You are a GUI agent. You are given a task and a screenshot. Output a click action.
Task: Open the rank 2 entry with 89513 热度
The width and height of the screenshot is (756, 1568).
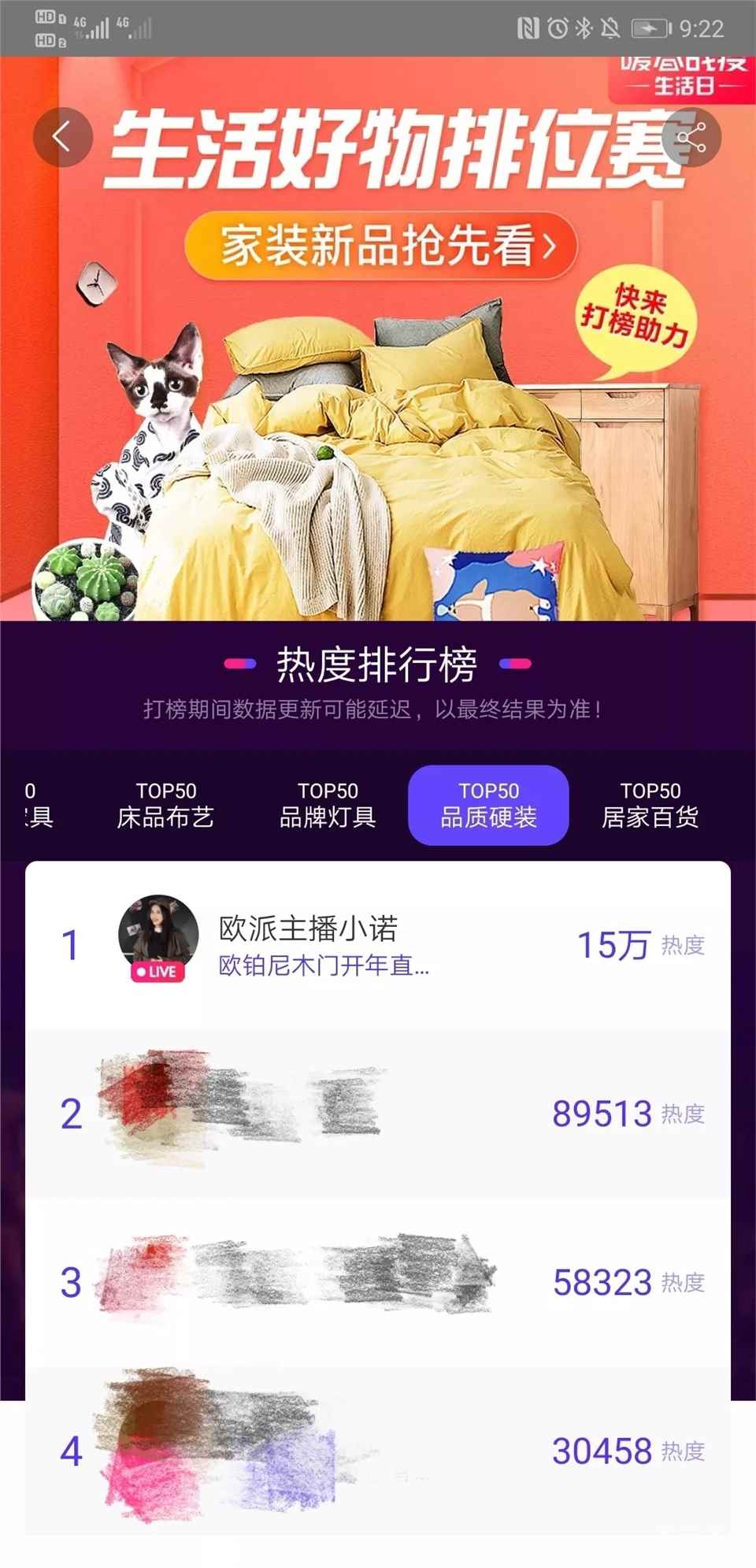378,1114
